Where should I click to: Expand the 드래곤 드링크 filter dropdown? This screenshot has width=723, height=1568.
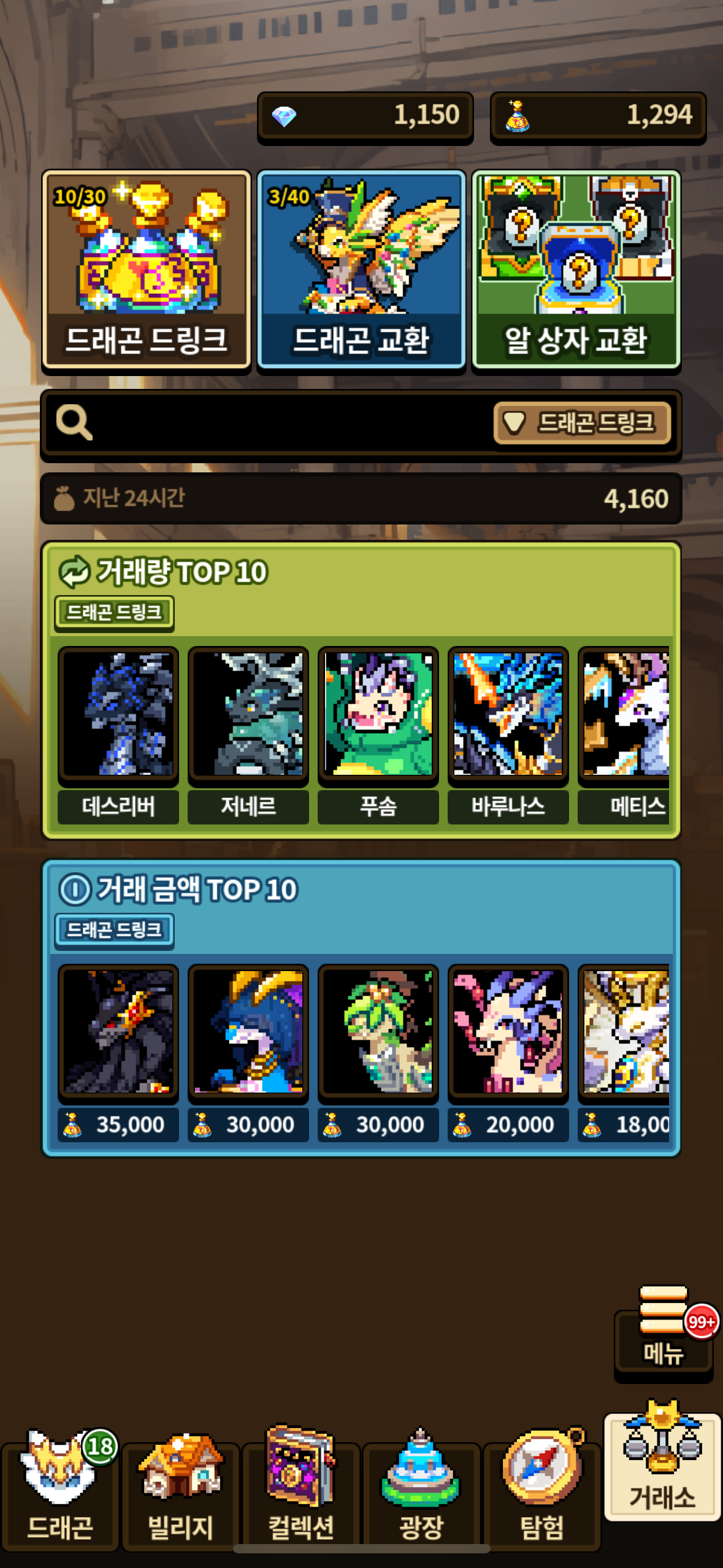coord(582,423)
